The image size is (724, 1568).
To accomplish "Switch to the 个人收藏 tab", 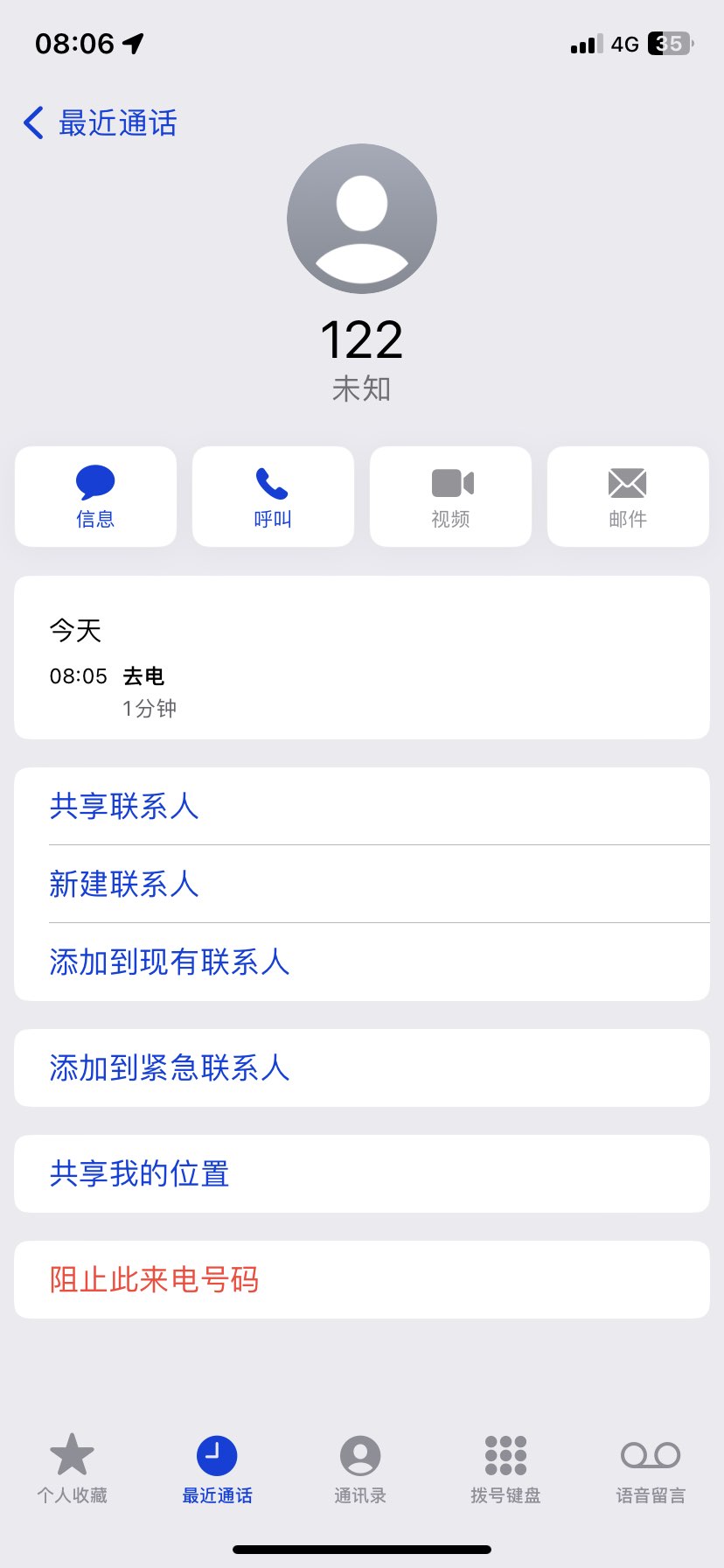I will point(72,1469).
